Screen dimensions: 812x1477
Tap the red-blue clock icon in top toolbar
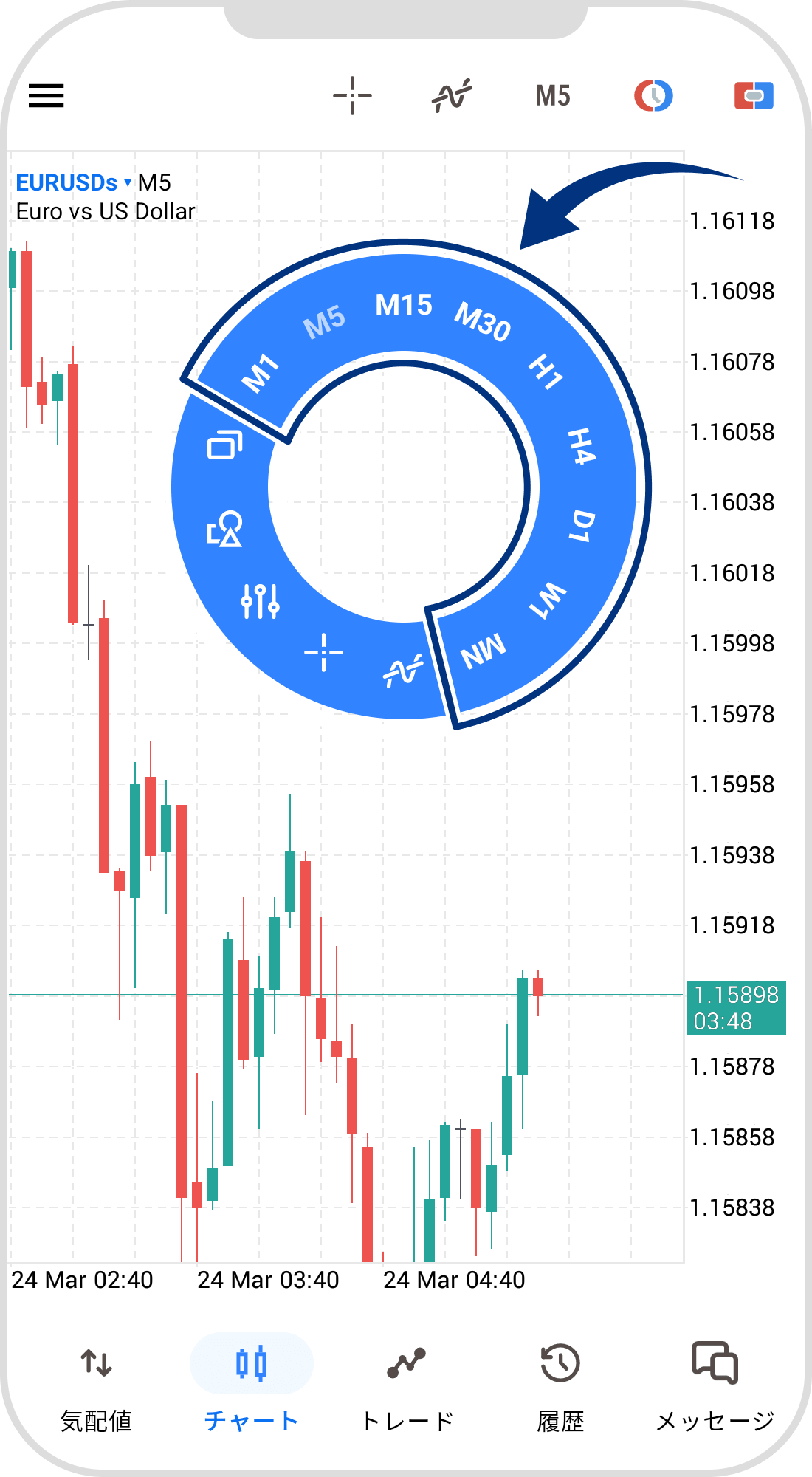(x=653, y=96)
